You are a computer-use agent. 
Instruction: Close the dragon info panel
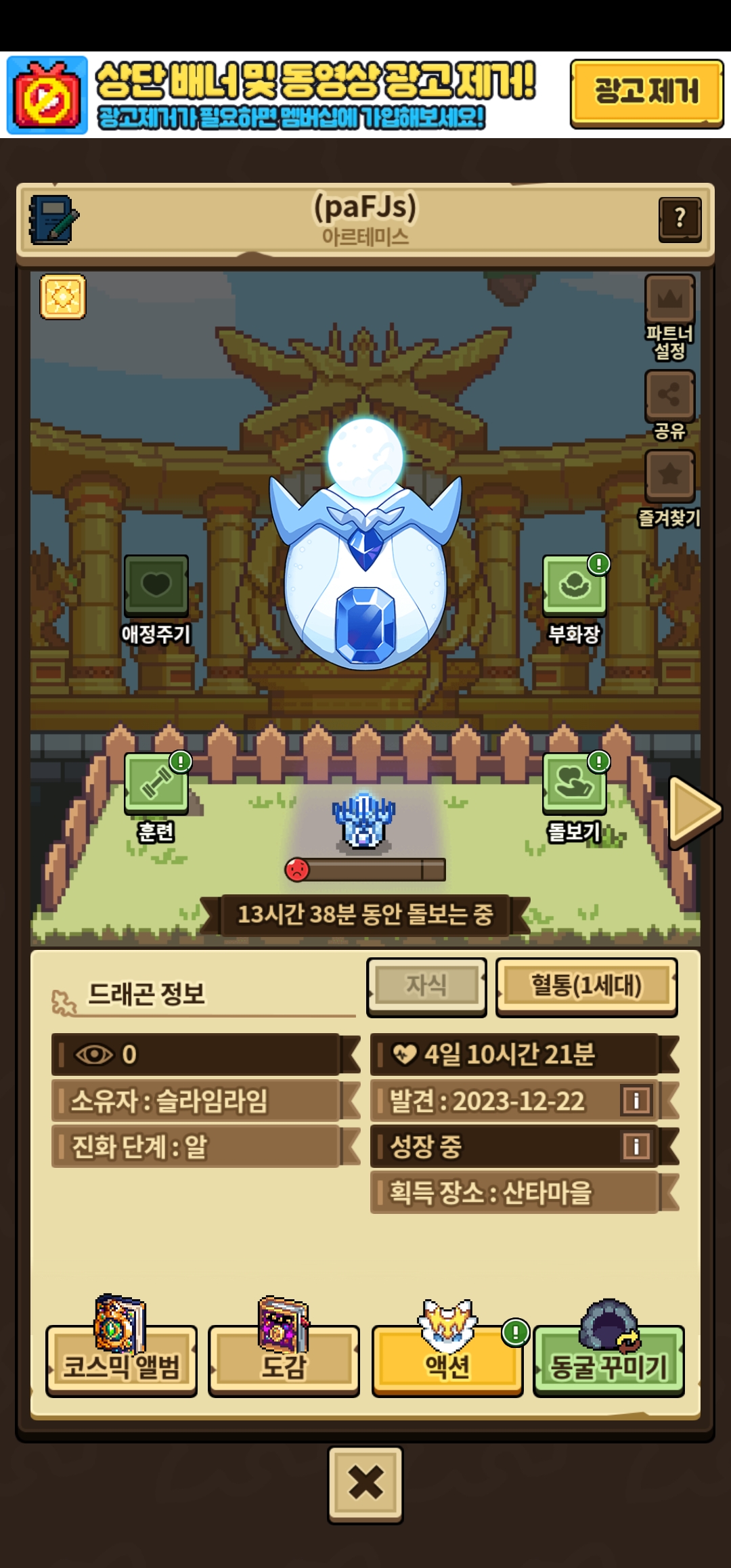pos(365,1484)
